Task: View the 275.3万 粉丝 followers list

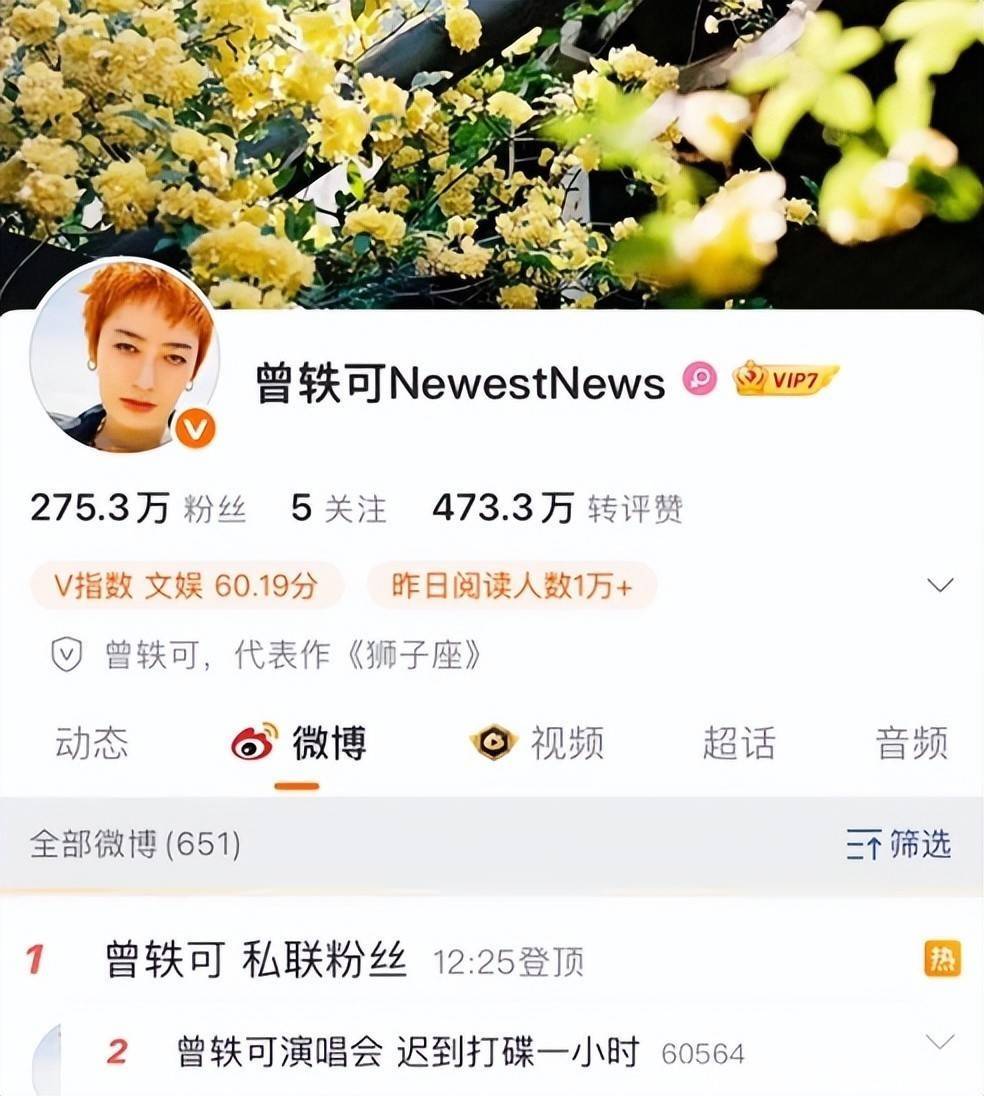Action: (138, 509)
